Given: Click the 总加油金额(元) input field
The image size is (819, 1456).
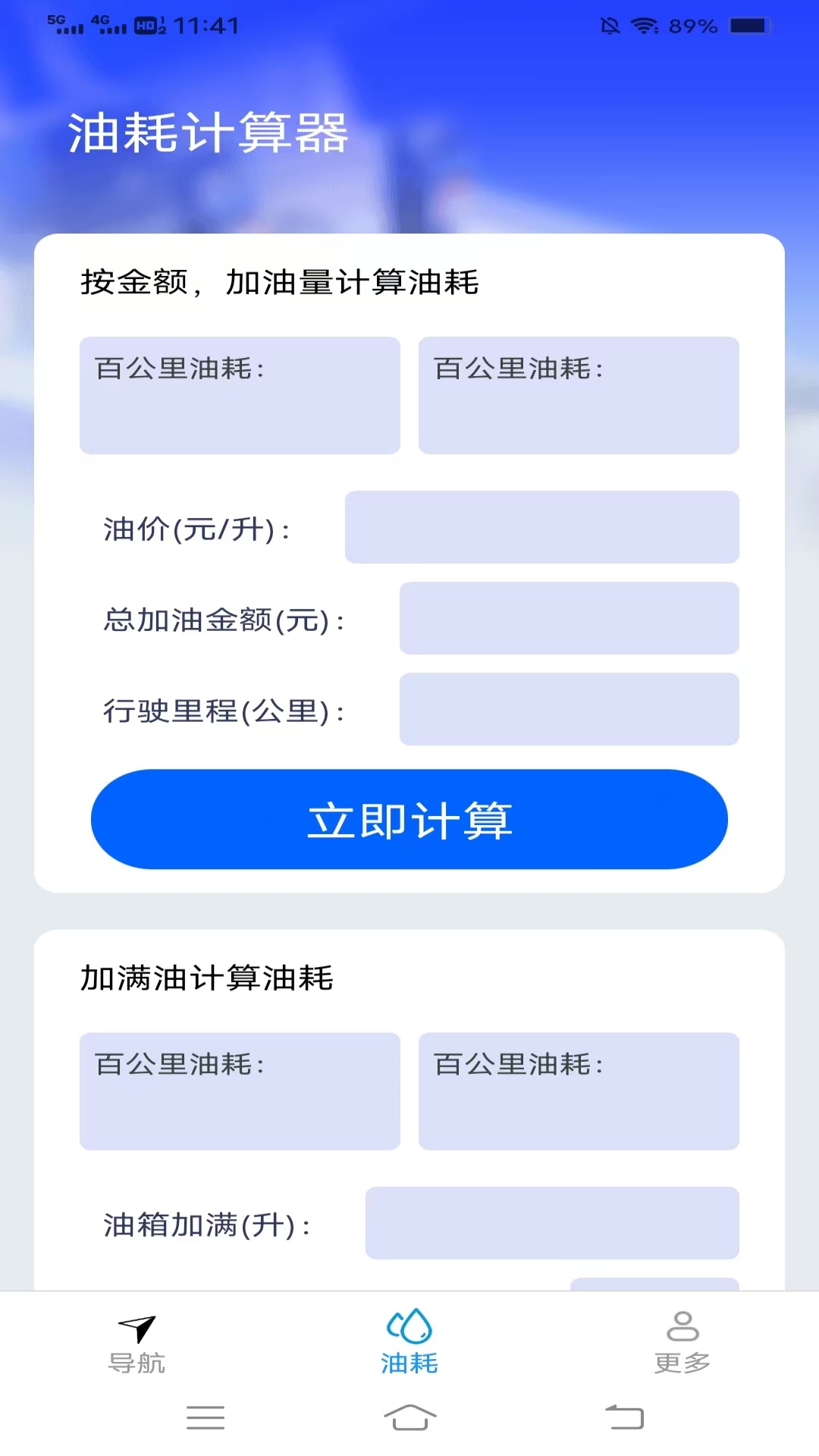Looking at the screenshot, I should (x=568, y=618).
